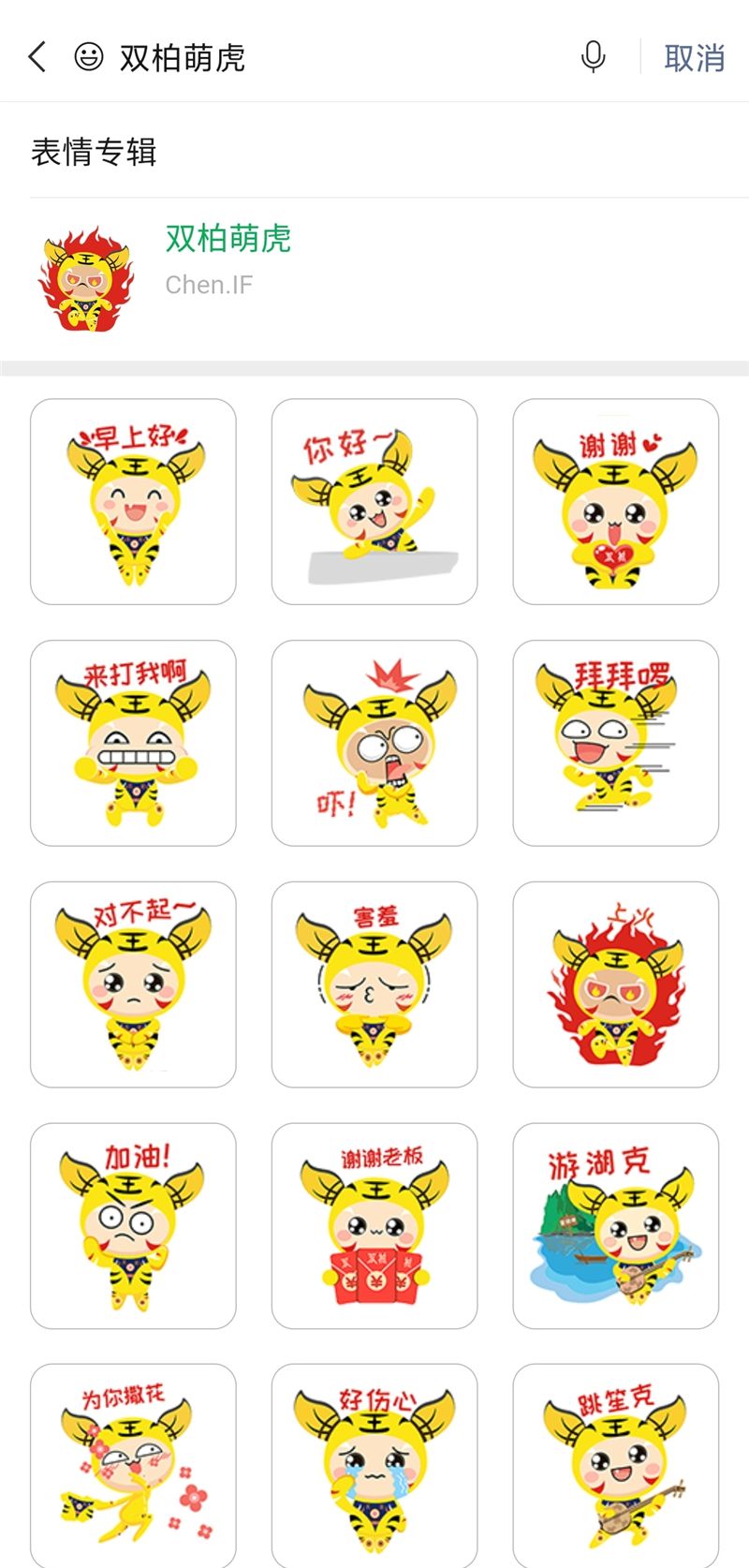Tap the 拜拜啰 running tiger sticker
Screen dimensions: 749x1568
click(x=616, y=743)
